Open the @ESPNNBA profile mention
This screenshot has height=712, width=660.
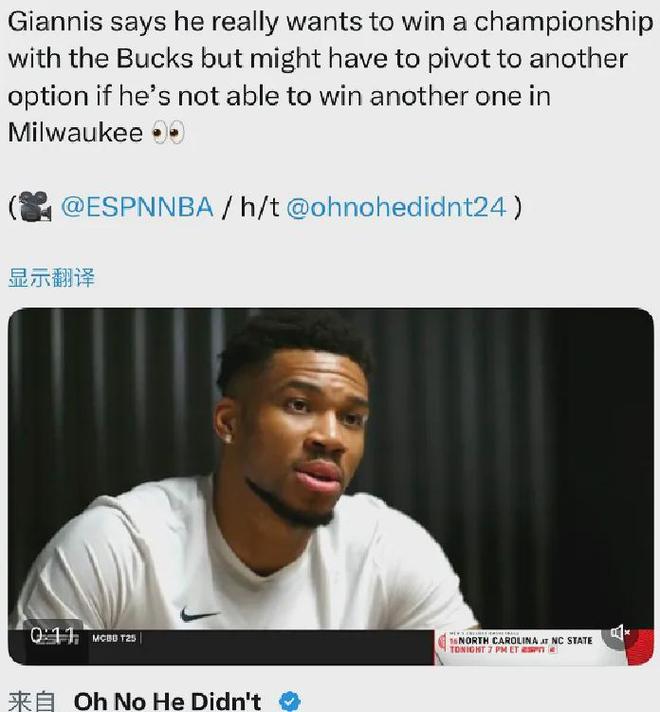click(137, 207)
